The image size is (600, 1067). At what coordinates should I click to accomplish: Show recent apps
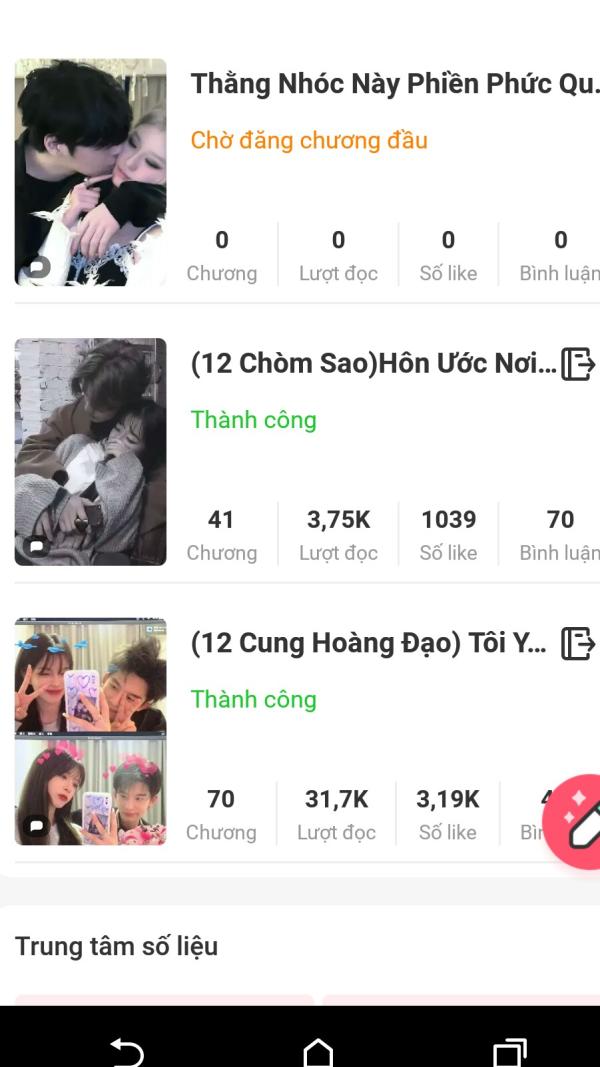pyautogui.click(x=509, y=1051)
